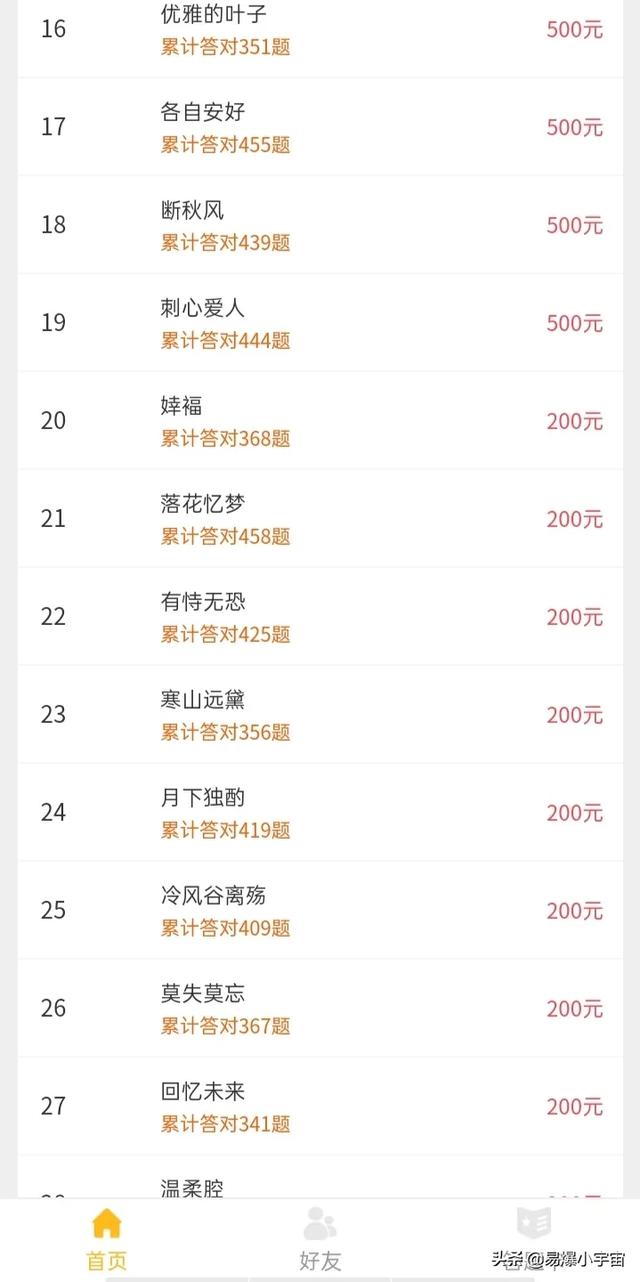This screenshot has height=1282, width=640.
Task: Open the rightmost tab with the card icon
Action: click(x=533, y=1240)
